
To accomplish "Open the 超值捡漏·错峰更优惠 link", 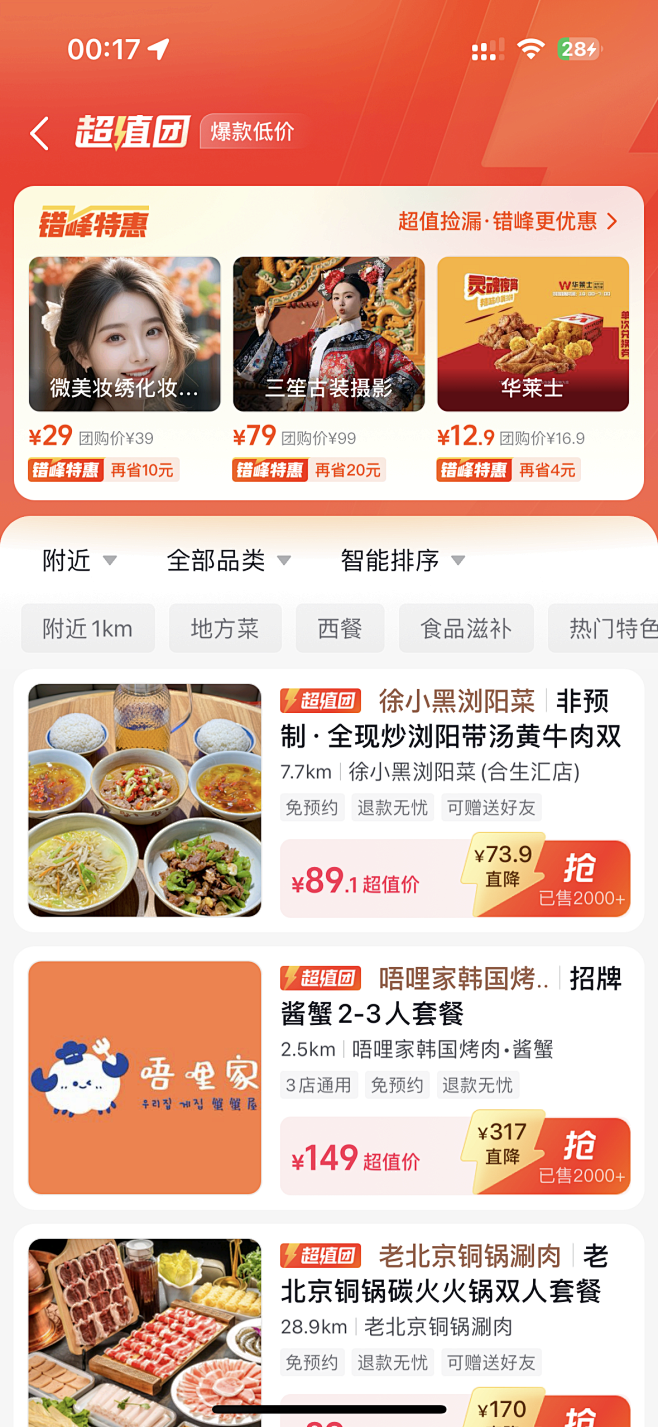I will point(508,221).
